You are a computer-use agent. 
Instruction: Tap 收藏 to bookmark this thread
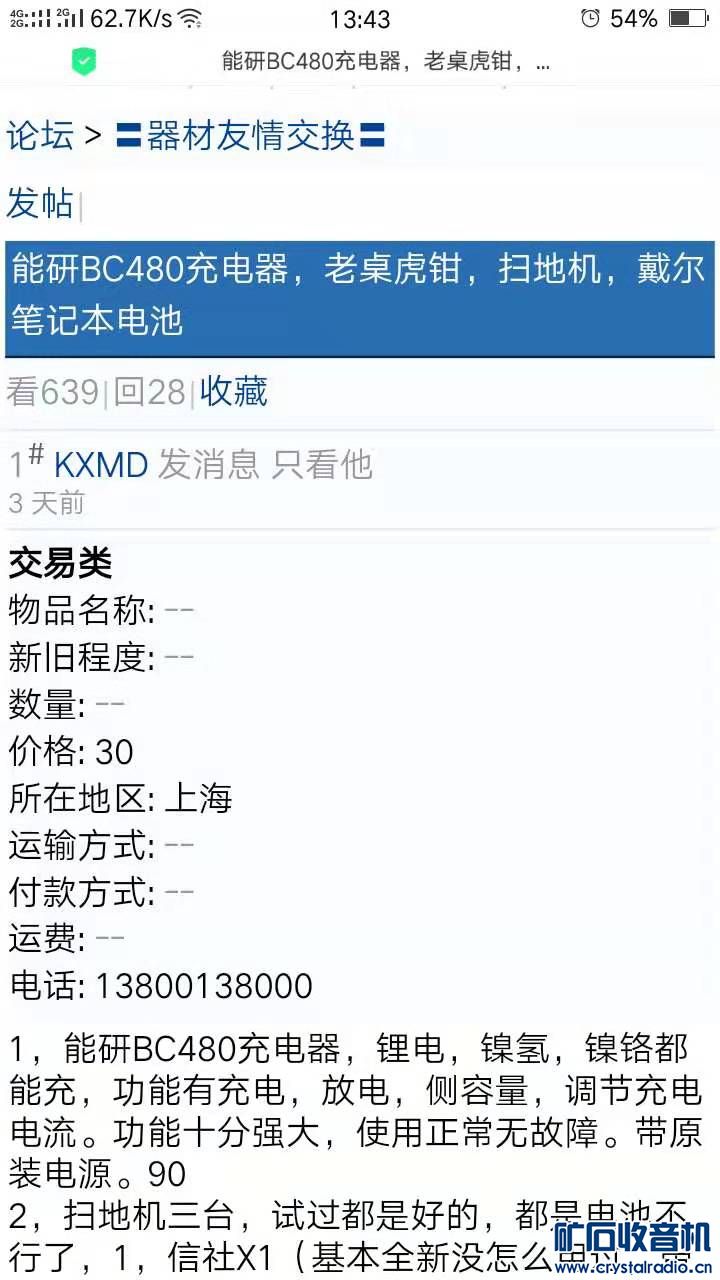[234, 392]
